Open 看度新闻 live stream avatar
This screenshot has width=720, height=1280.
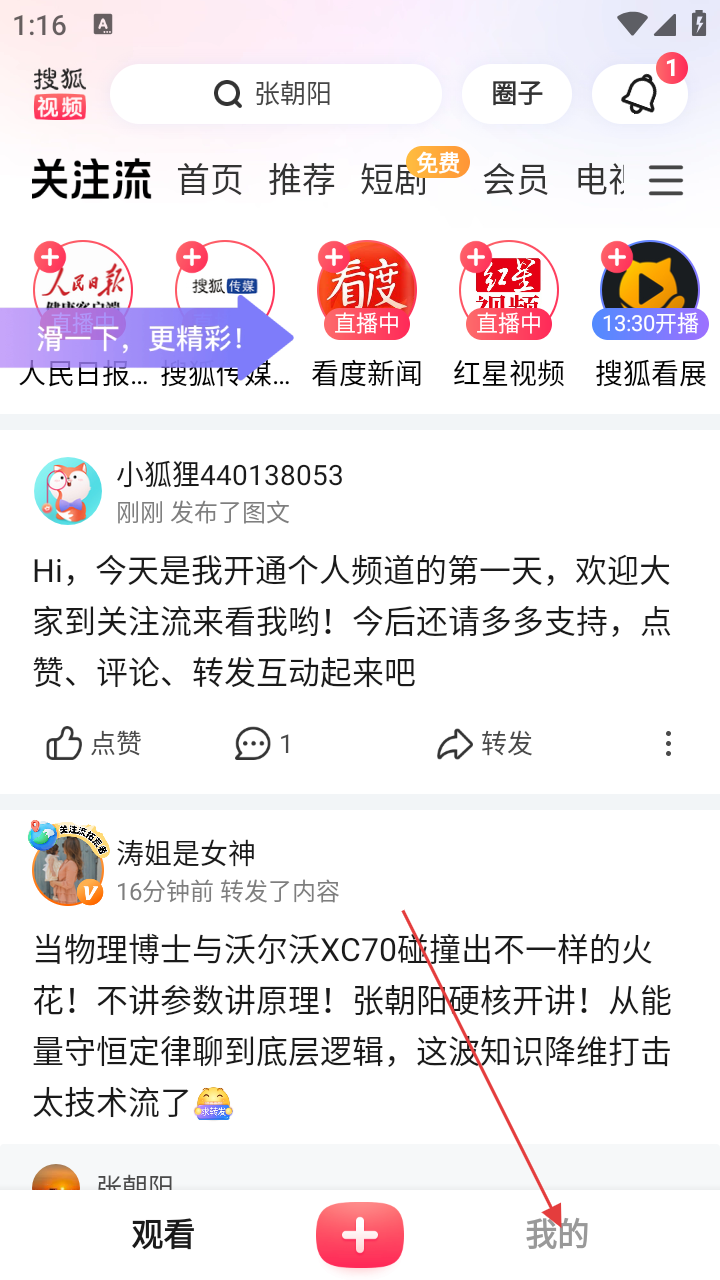click(367, 290)
